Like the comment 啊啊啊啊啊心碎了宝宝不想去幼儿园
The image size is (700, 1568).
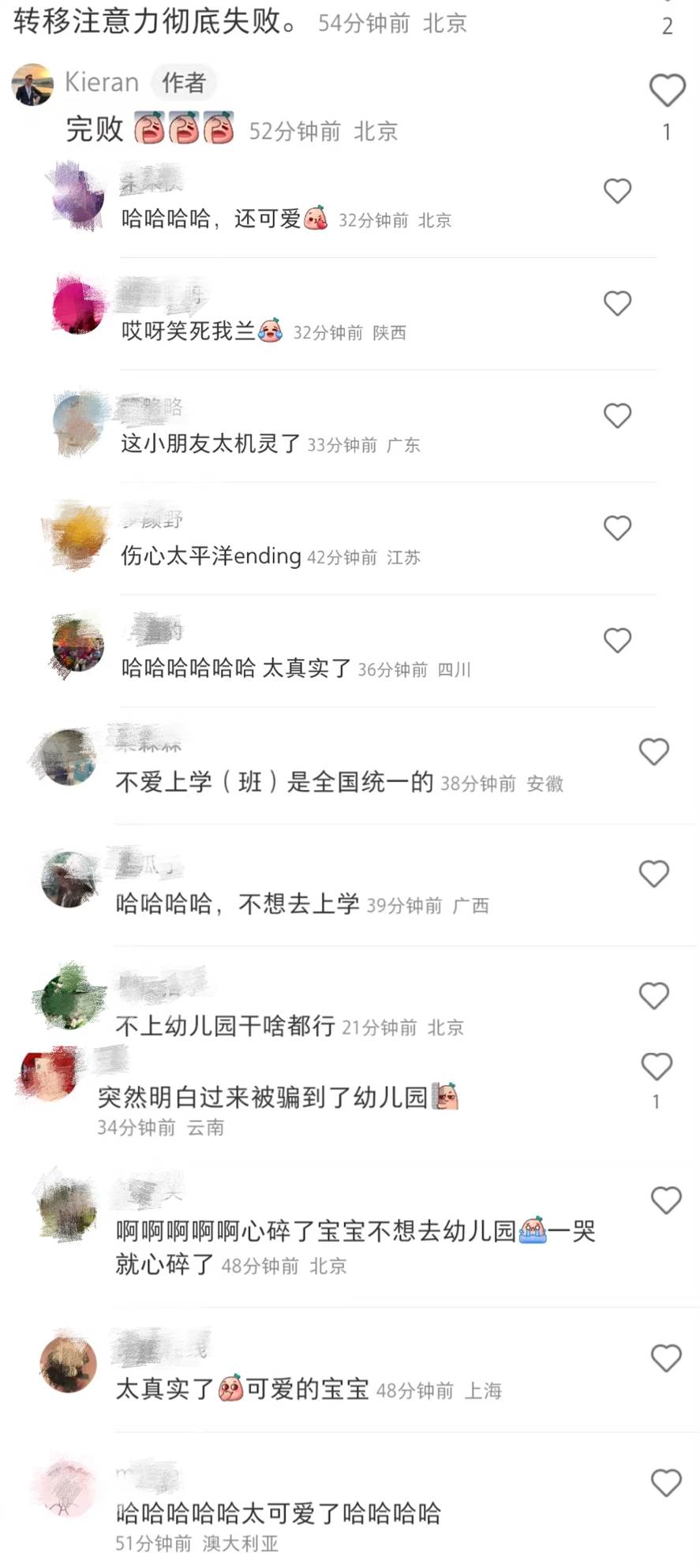(666, 1200)
